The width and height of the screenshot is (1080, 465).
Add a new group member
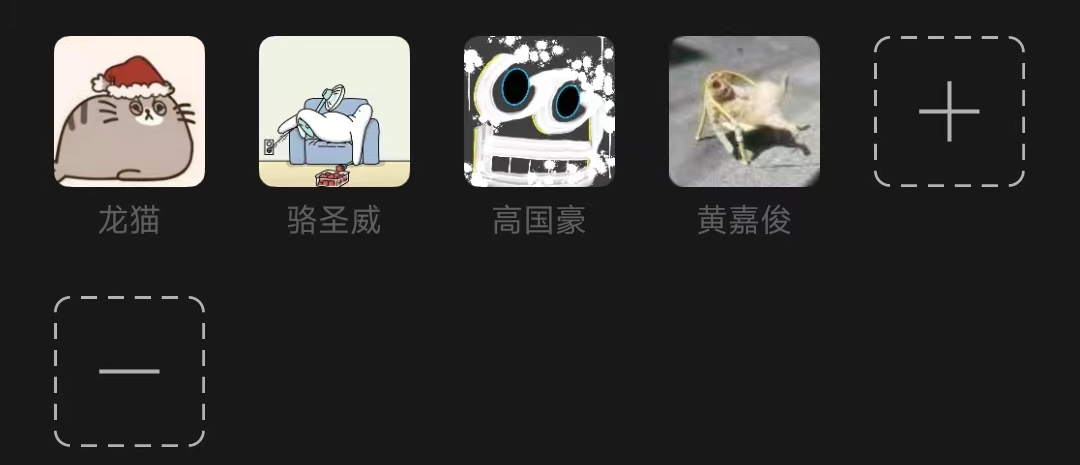coord(949,112)
